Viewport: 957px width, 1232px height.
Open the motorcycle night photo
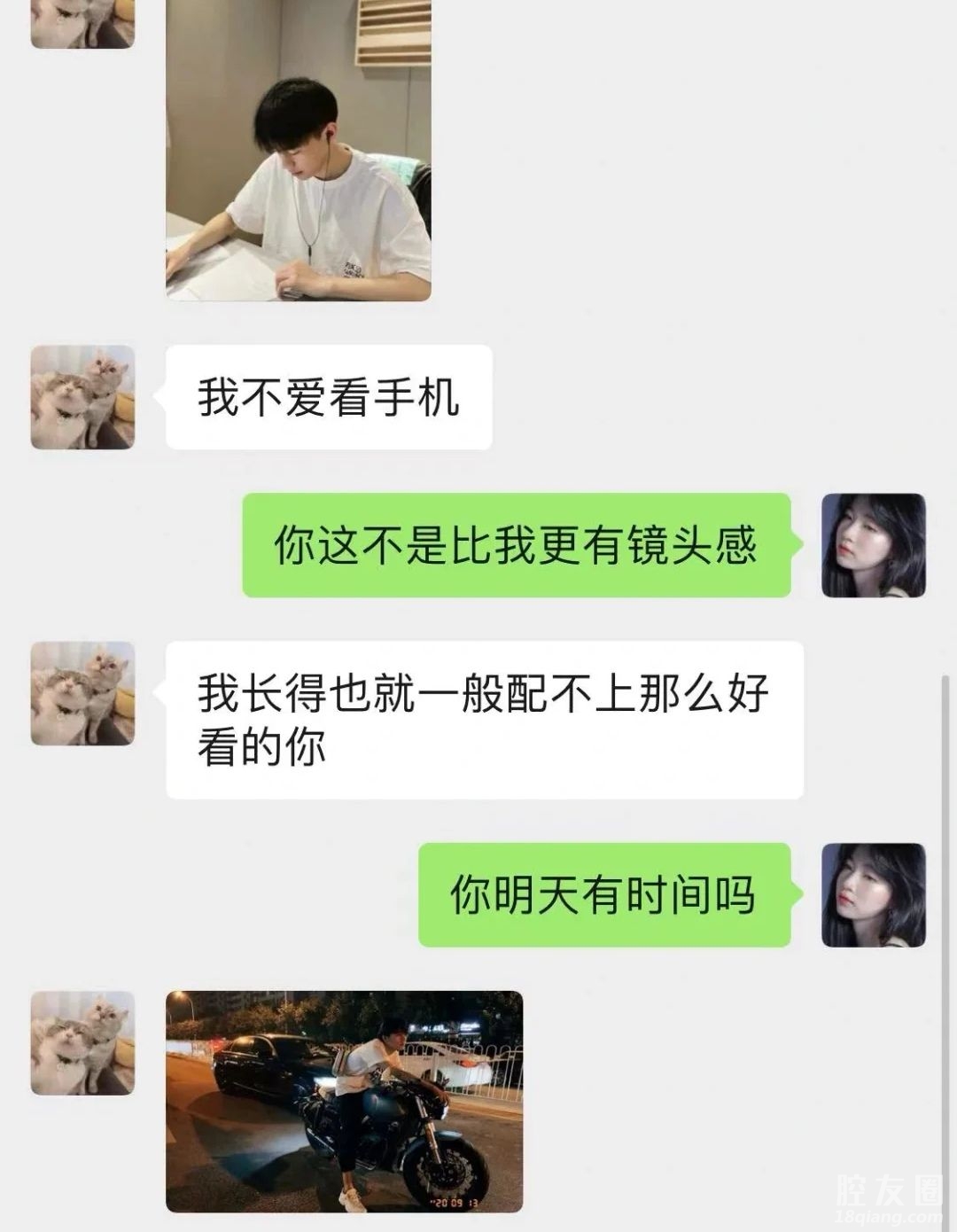[x=344, y=1101]
